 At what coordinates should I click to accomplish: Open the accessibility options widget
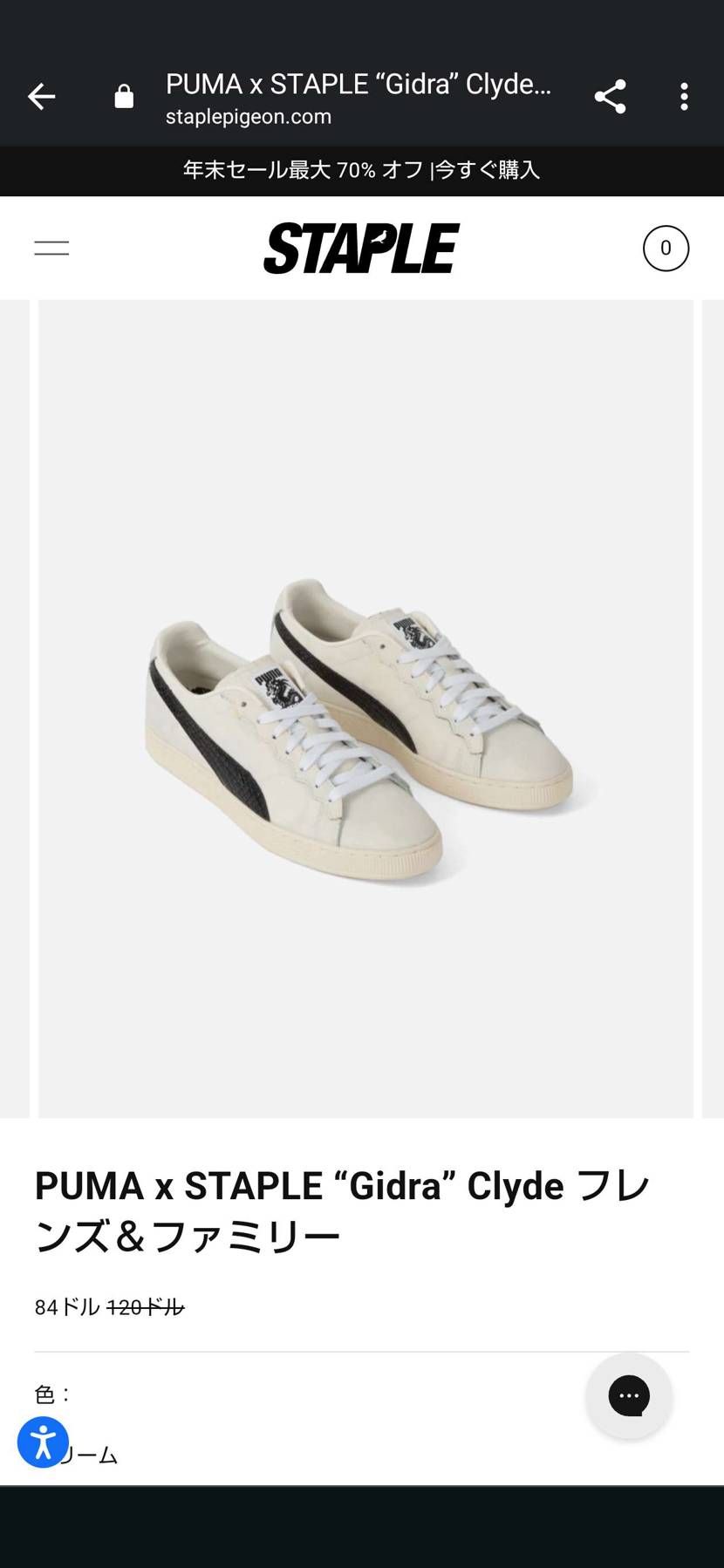click(43, 1442)
